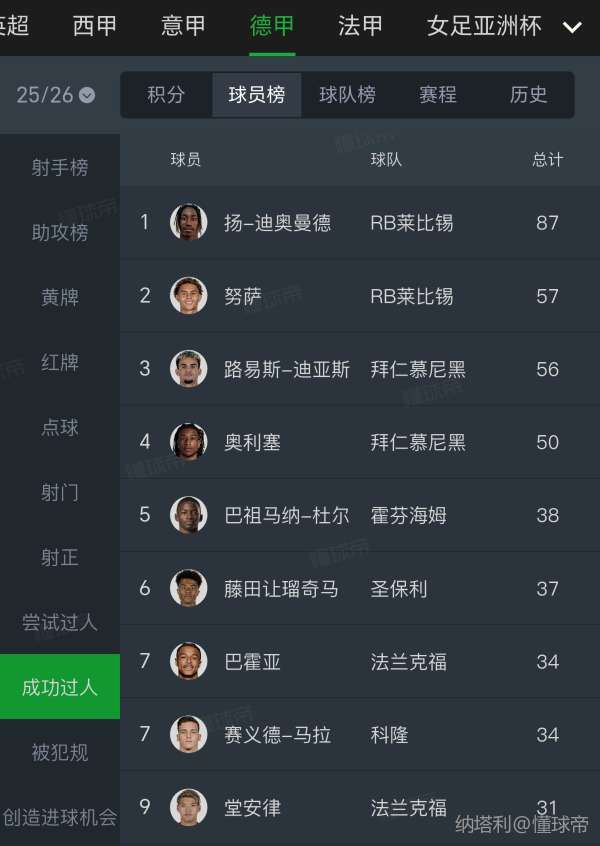The width and height of the screenshot is (600, 846).
Task: Show the 被犯规 fouls suffered ranking
Action: (x=60, y=752)
